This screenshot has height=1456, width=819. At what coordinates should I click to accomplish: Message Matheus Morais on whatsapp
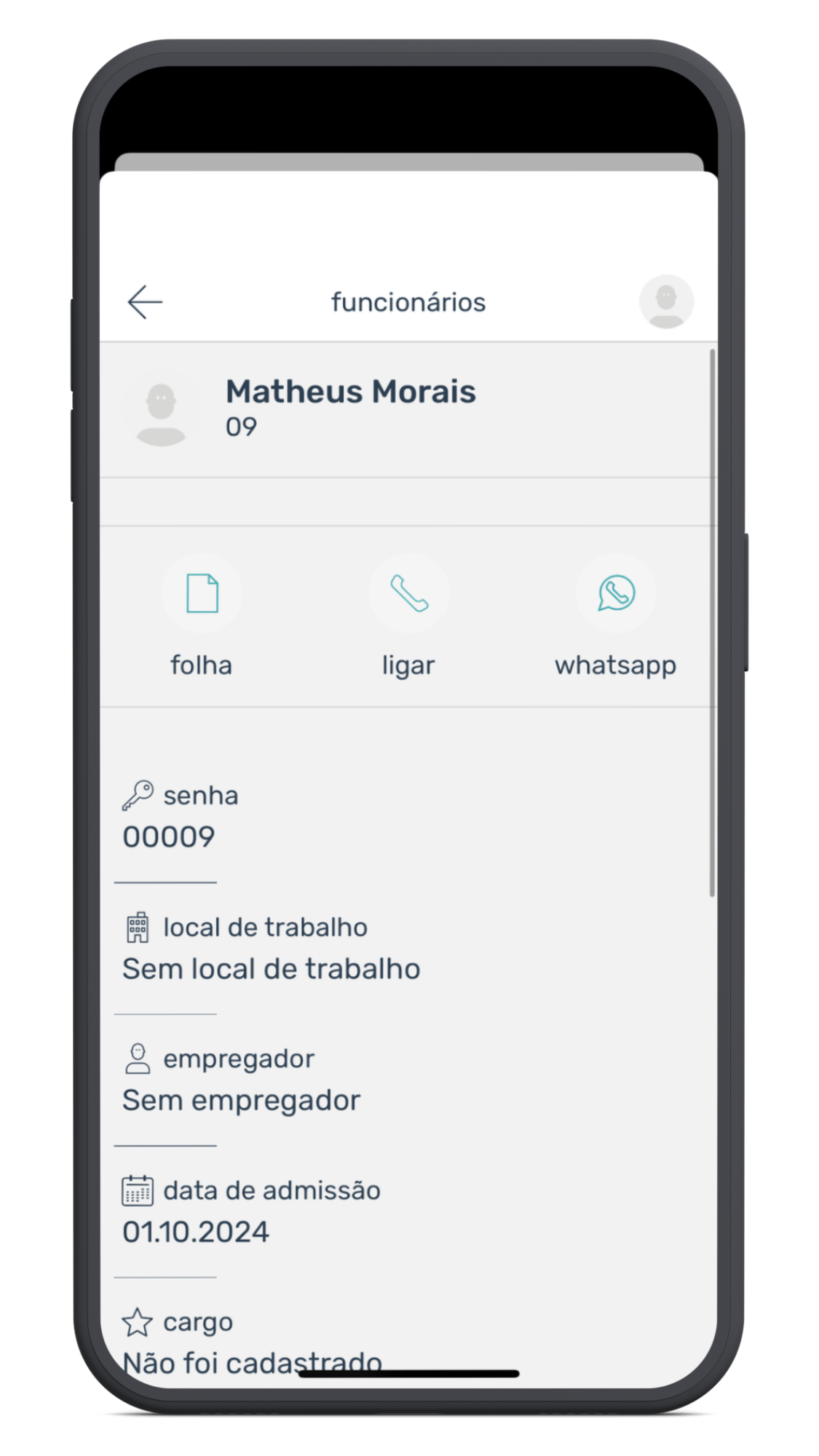point(616,593)
